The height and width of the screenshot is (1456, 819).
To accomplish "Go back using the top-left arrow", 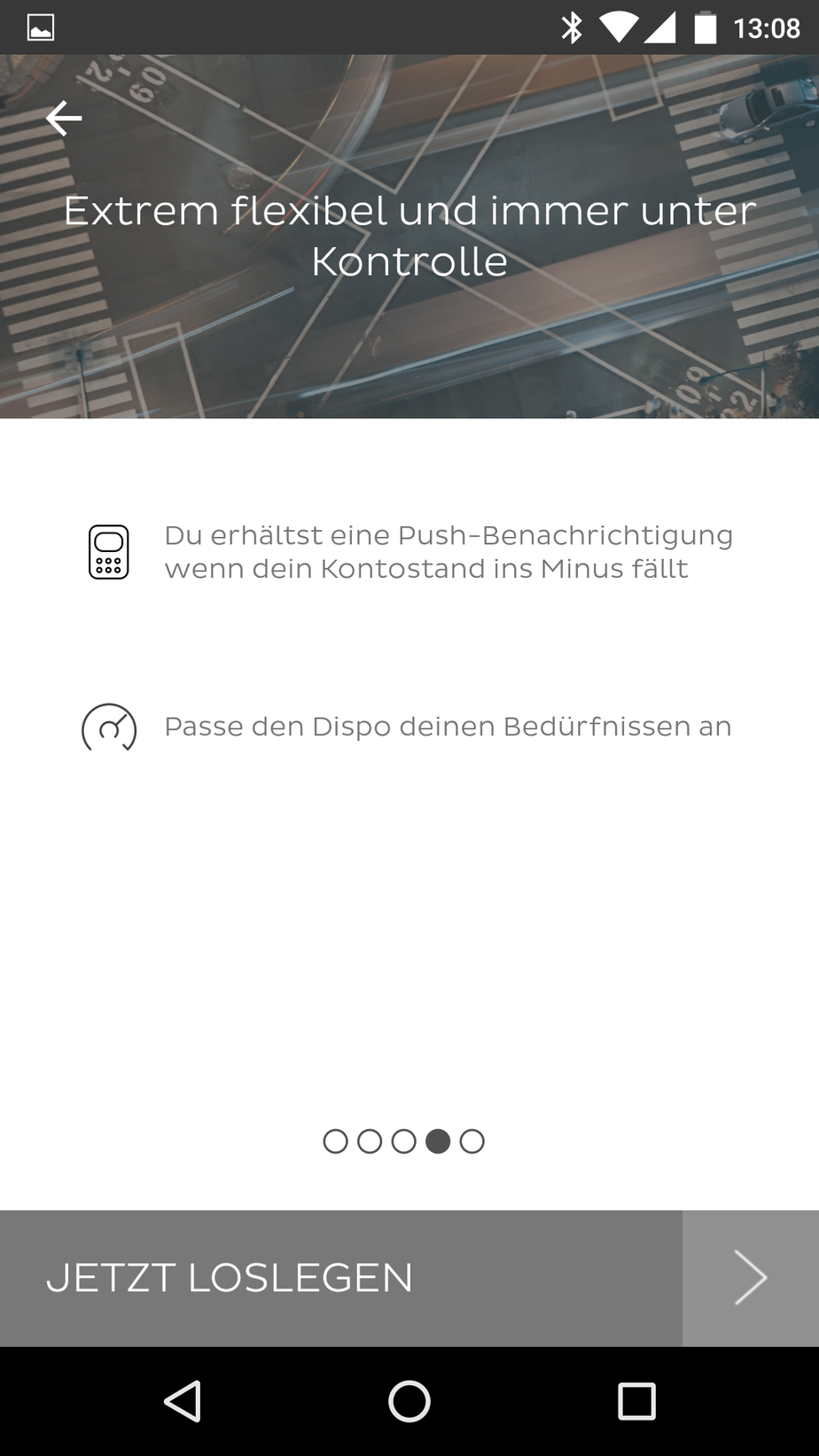I will click(64, 118).
